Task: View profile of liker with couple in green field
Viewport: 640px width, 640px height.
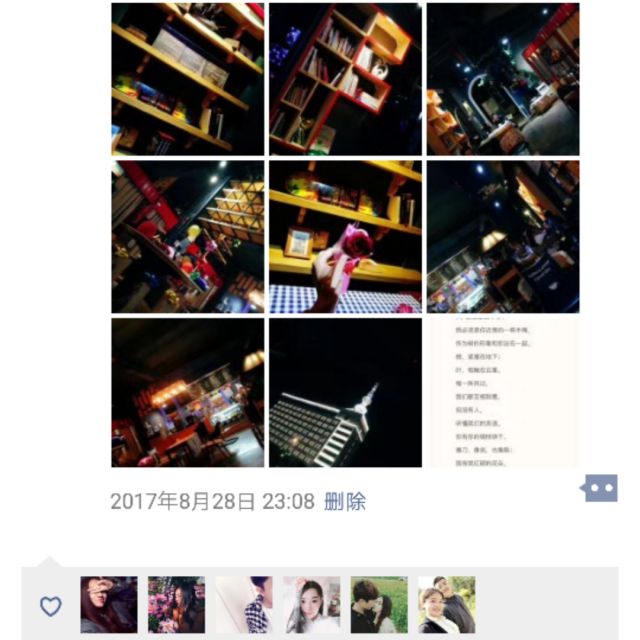Action: [379, 605]
